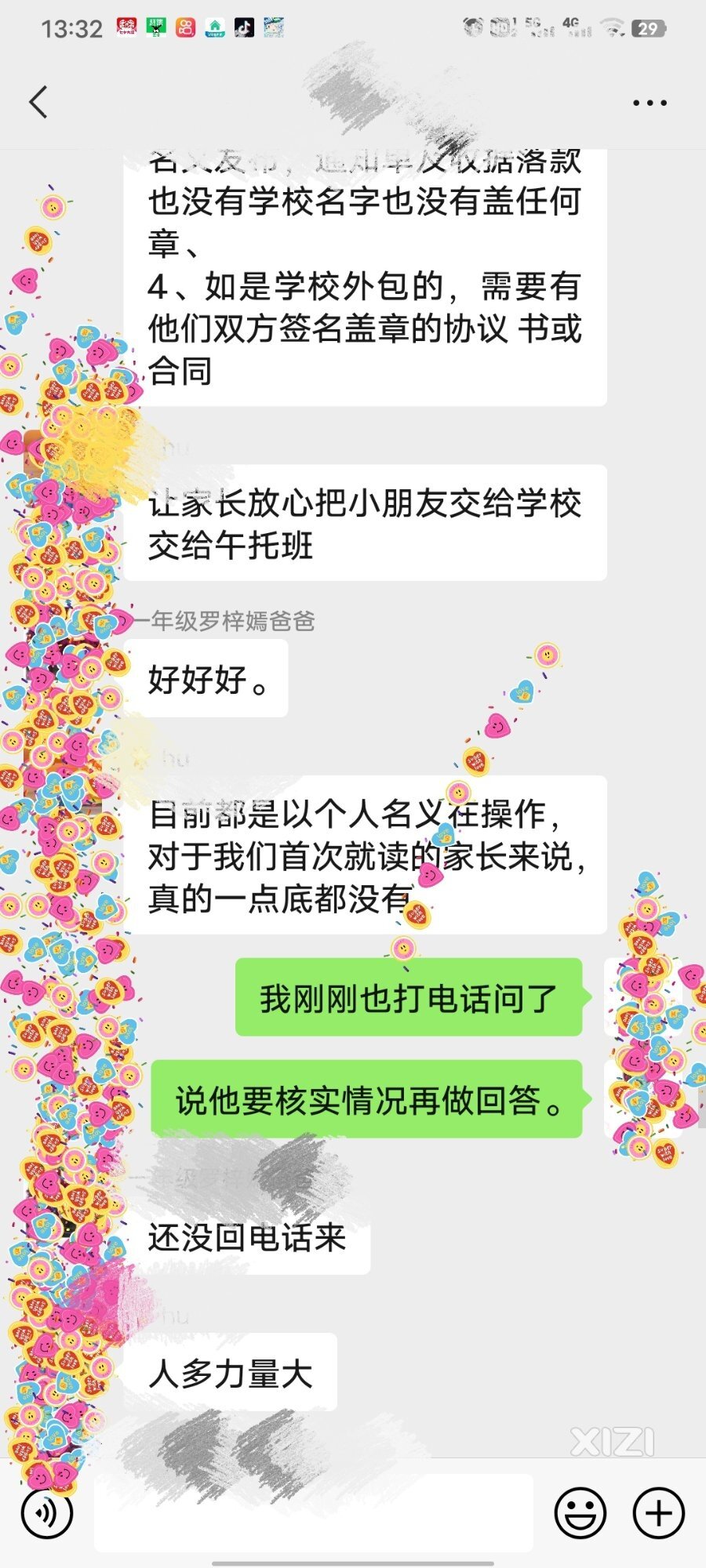Switch to voice message input
This screenshot has height=1568, width=706.
tap(47, 1512)
